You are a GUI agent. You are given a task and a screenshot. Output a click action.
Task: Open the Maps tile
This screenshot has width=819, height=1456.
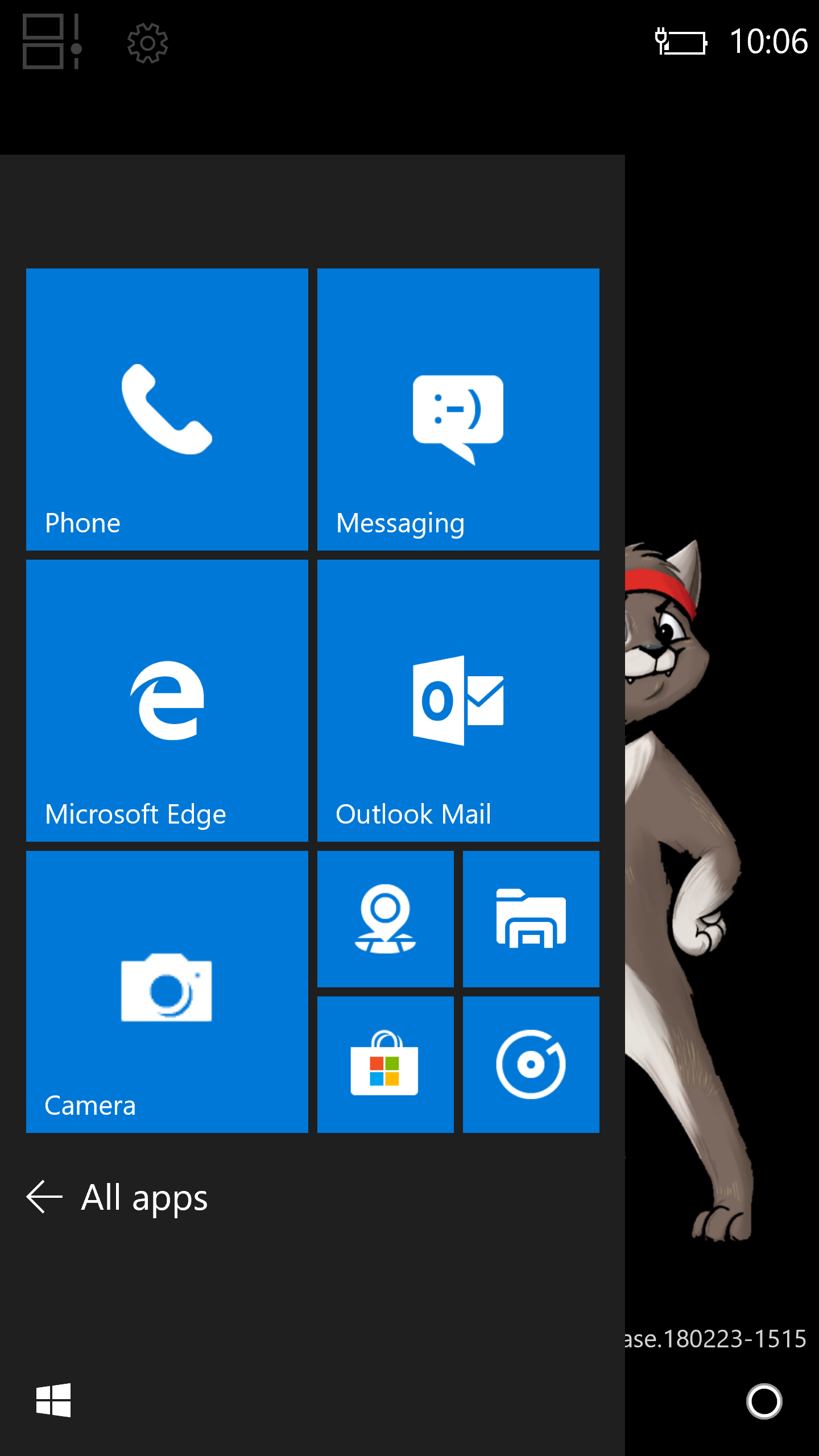385,919
